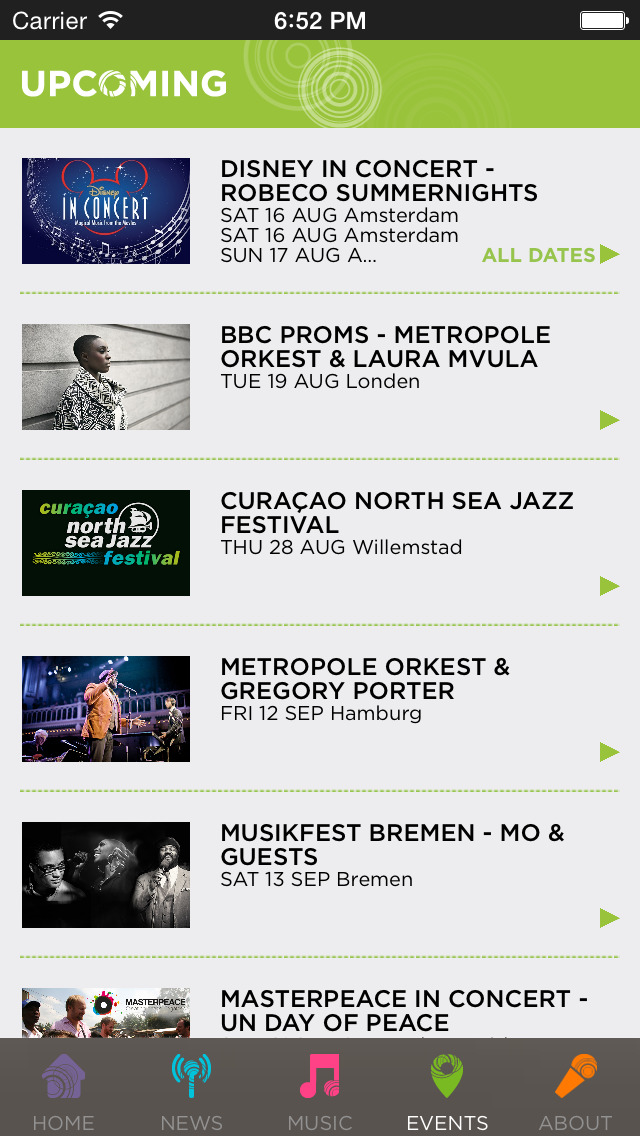Open the Home tab
This screenshot has height=1136, width=640.
[64, 1088]
